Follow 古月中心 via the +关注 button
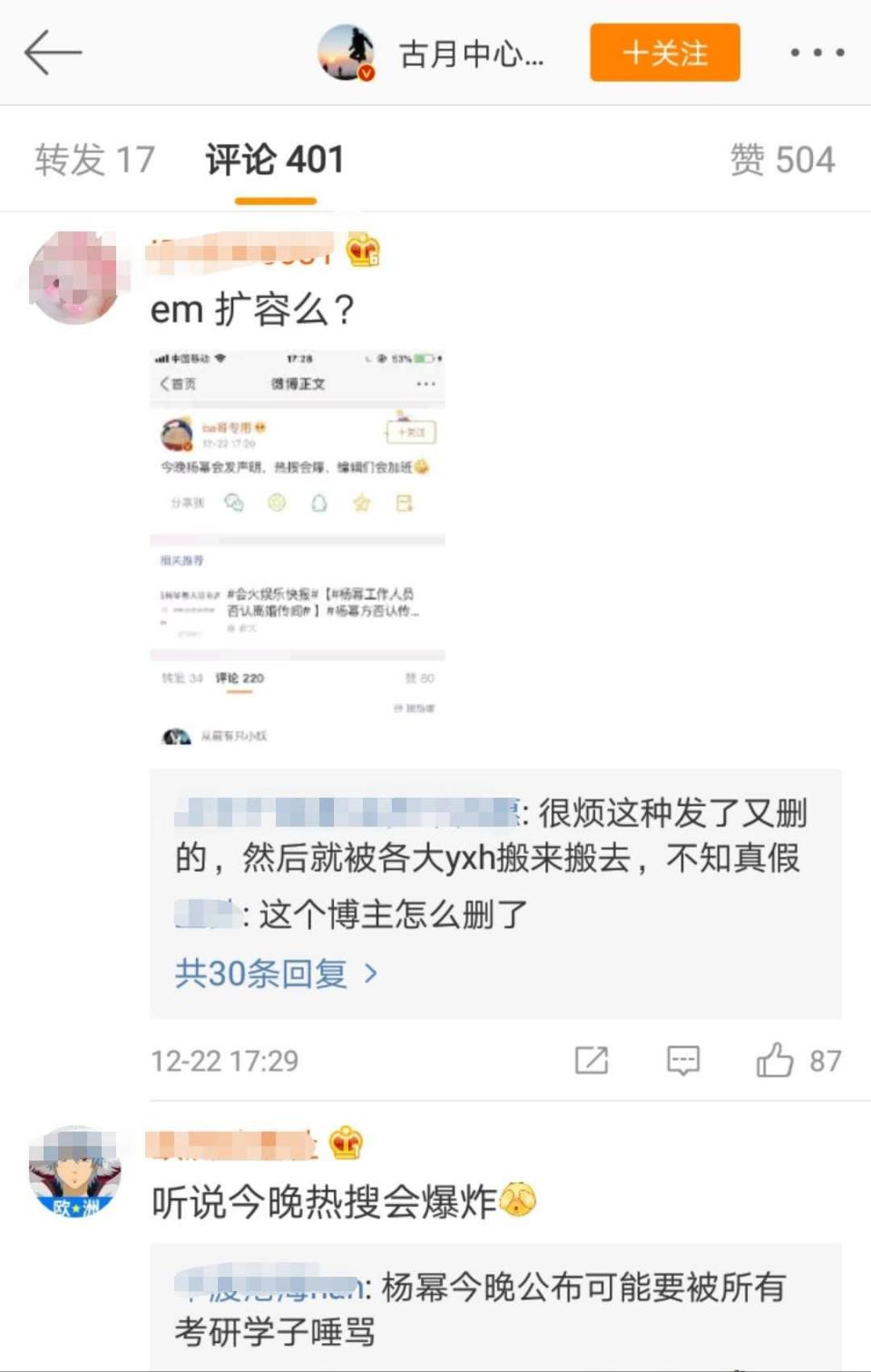 (x=665, y=53)
